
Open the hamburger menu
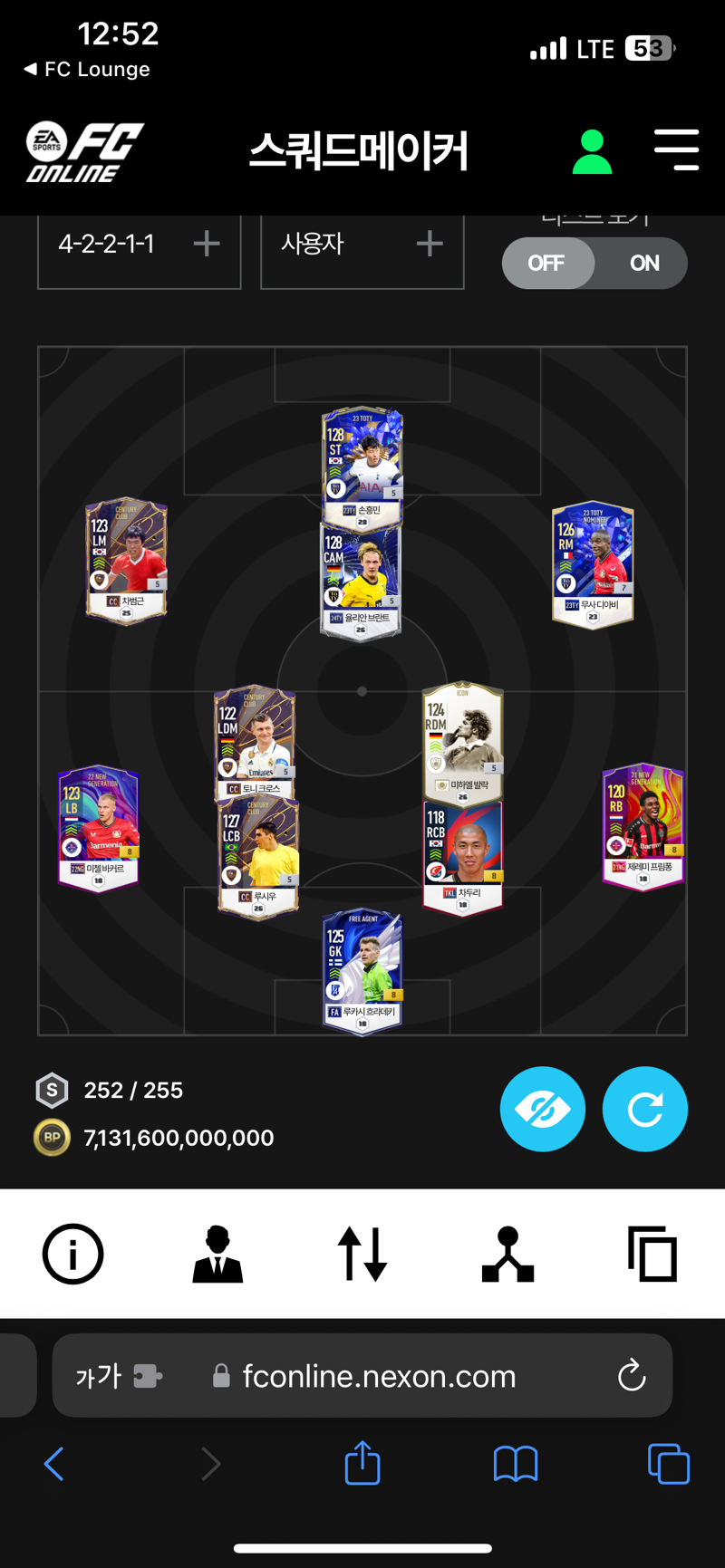[x=676, y=149]
